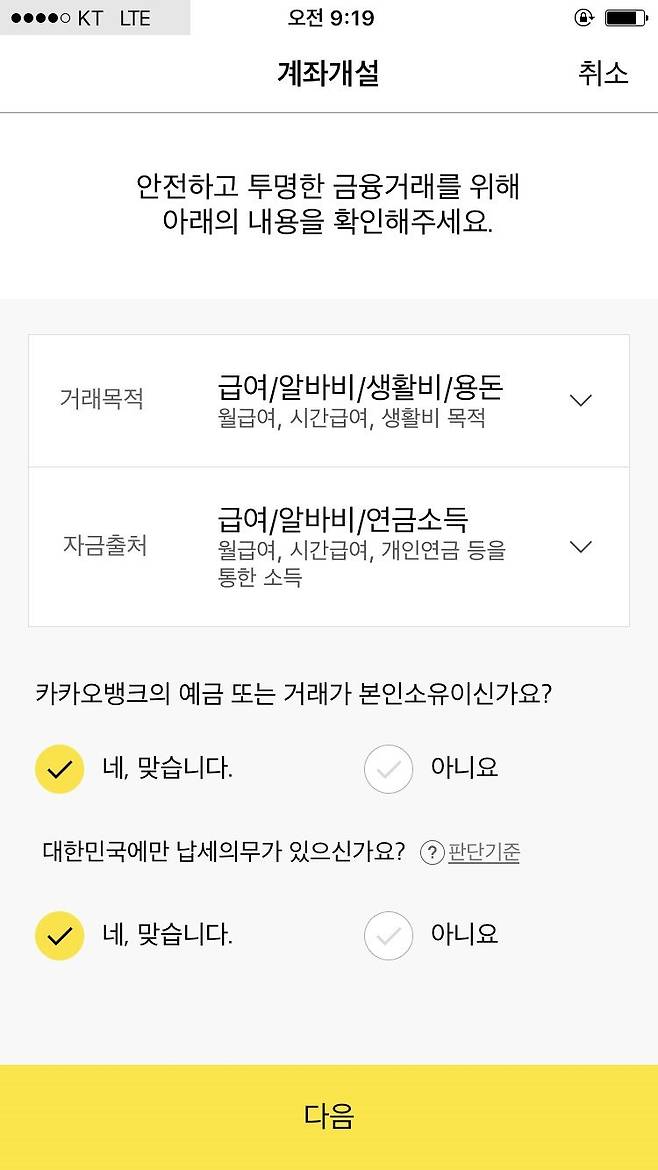Open the 판단기준 link
Image resolution: width=658 pixels, height=1170 pixels.
click(x=482, y=853)
